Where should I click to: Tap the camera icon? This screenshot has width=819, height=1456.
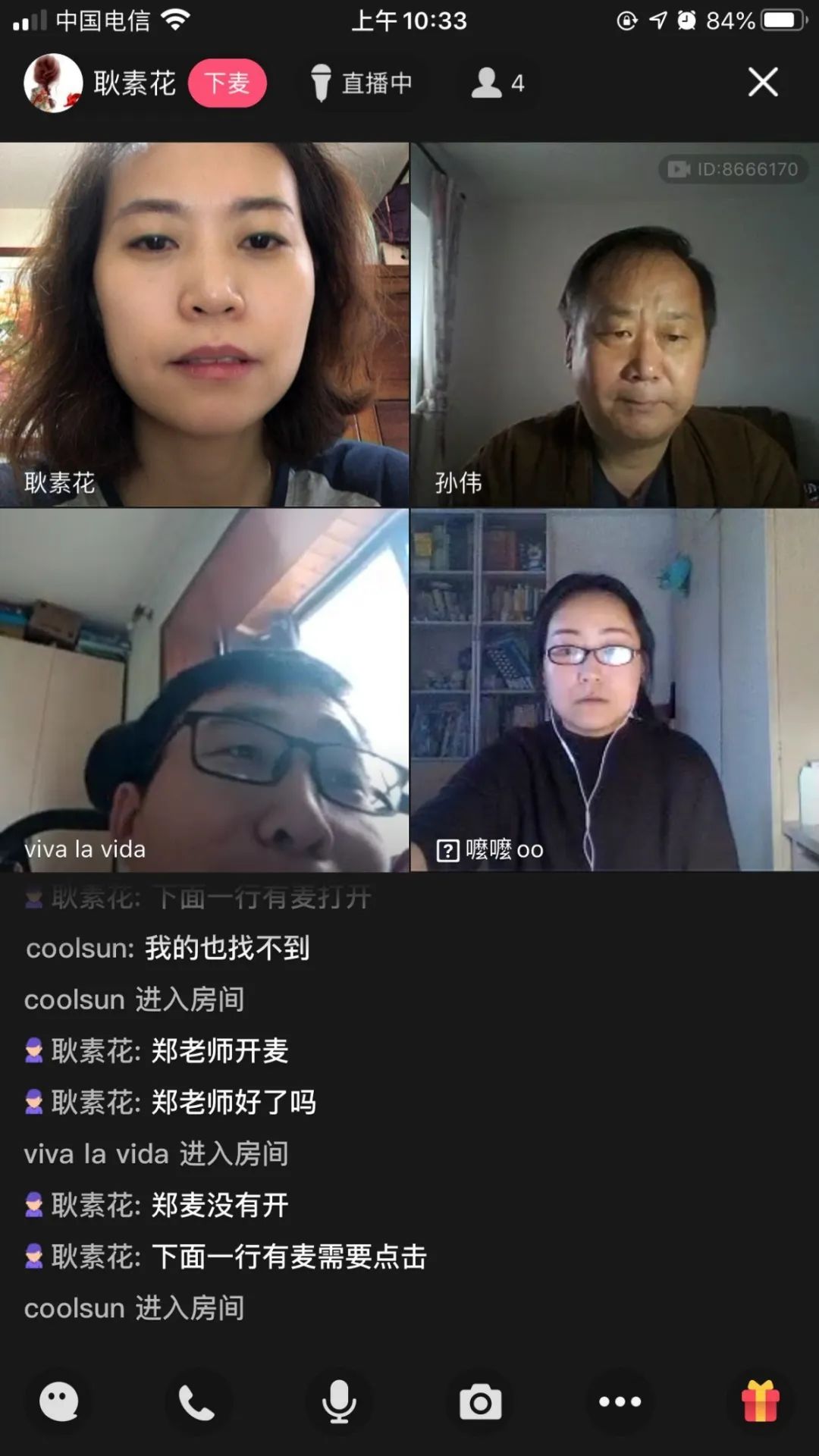click(480, 1401)
